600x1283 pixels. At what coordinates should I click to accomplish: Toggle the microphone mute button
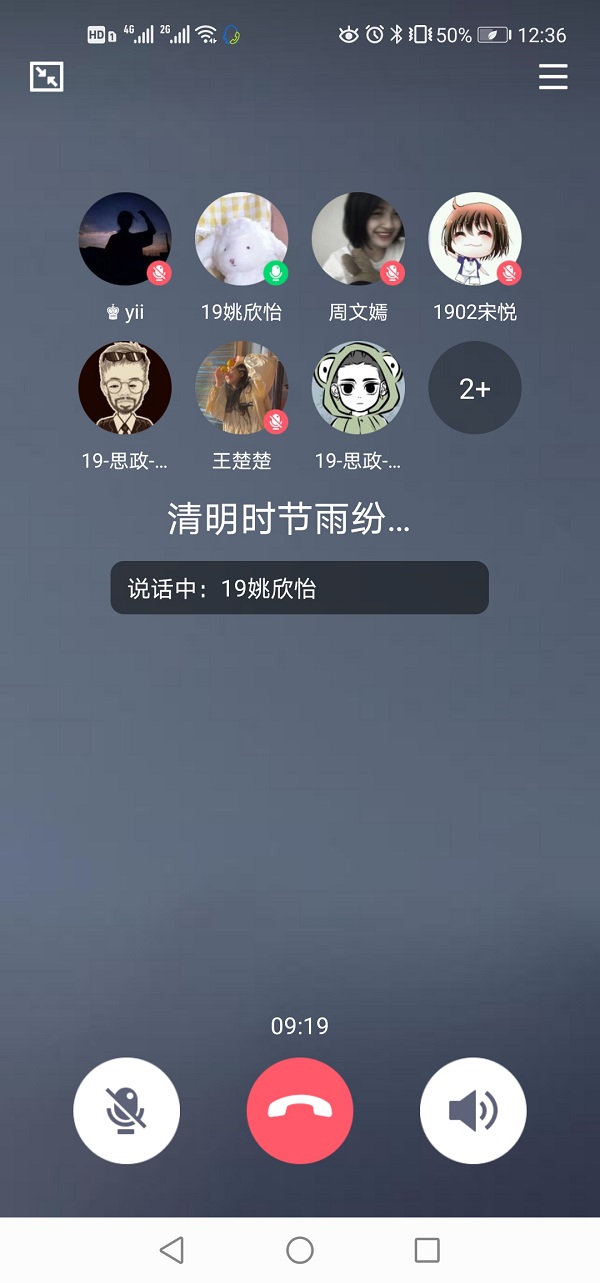[127, 1110]
